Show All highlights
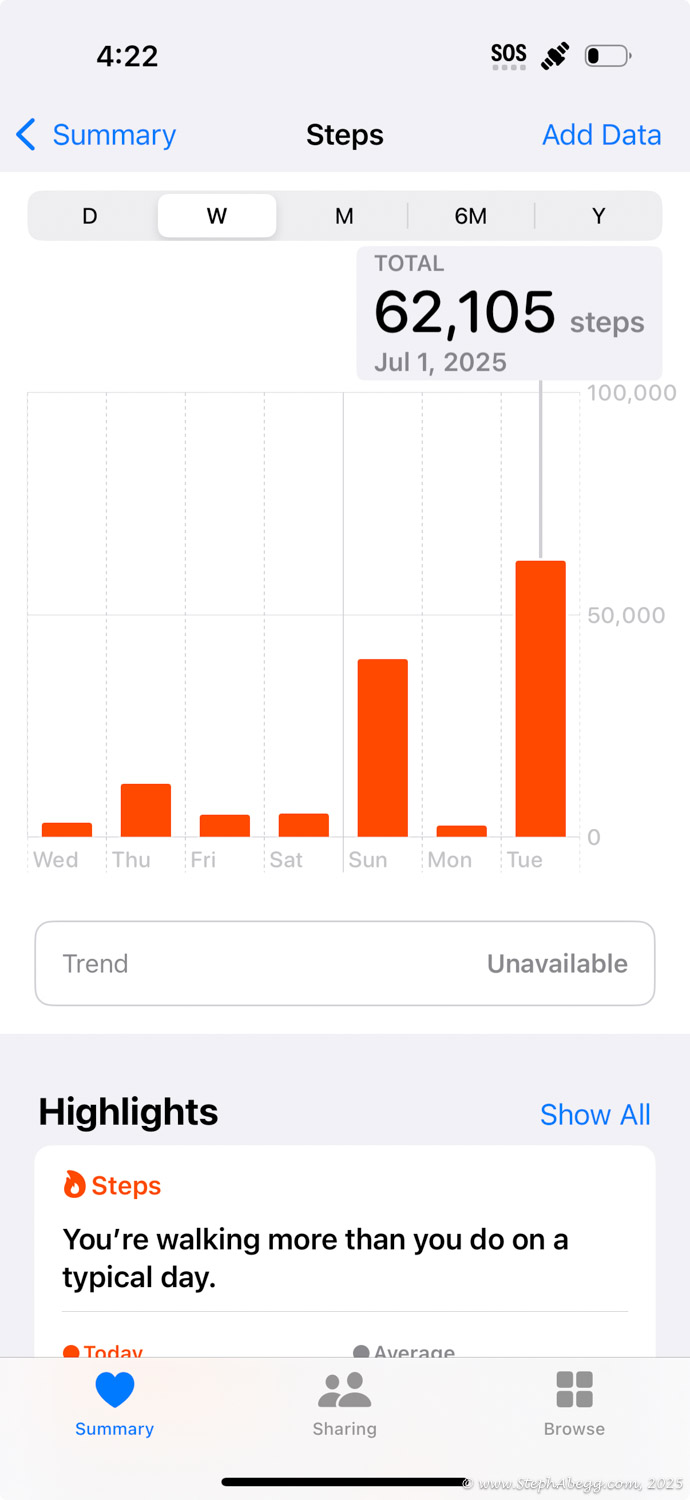Viewport: 690px width, 1500px height. coord(595,1114)
